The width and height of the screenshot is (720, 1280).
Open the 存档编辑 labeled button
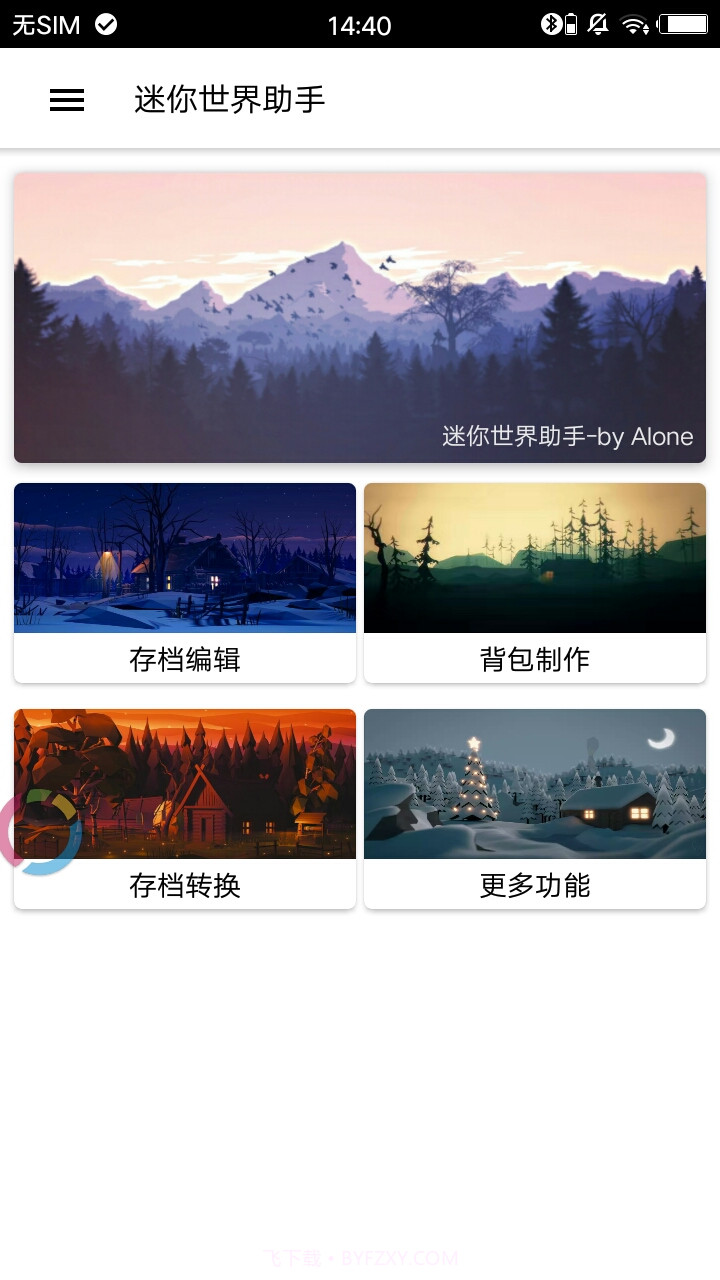click(184, 658)
